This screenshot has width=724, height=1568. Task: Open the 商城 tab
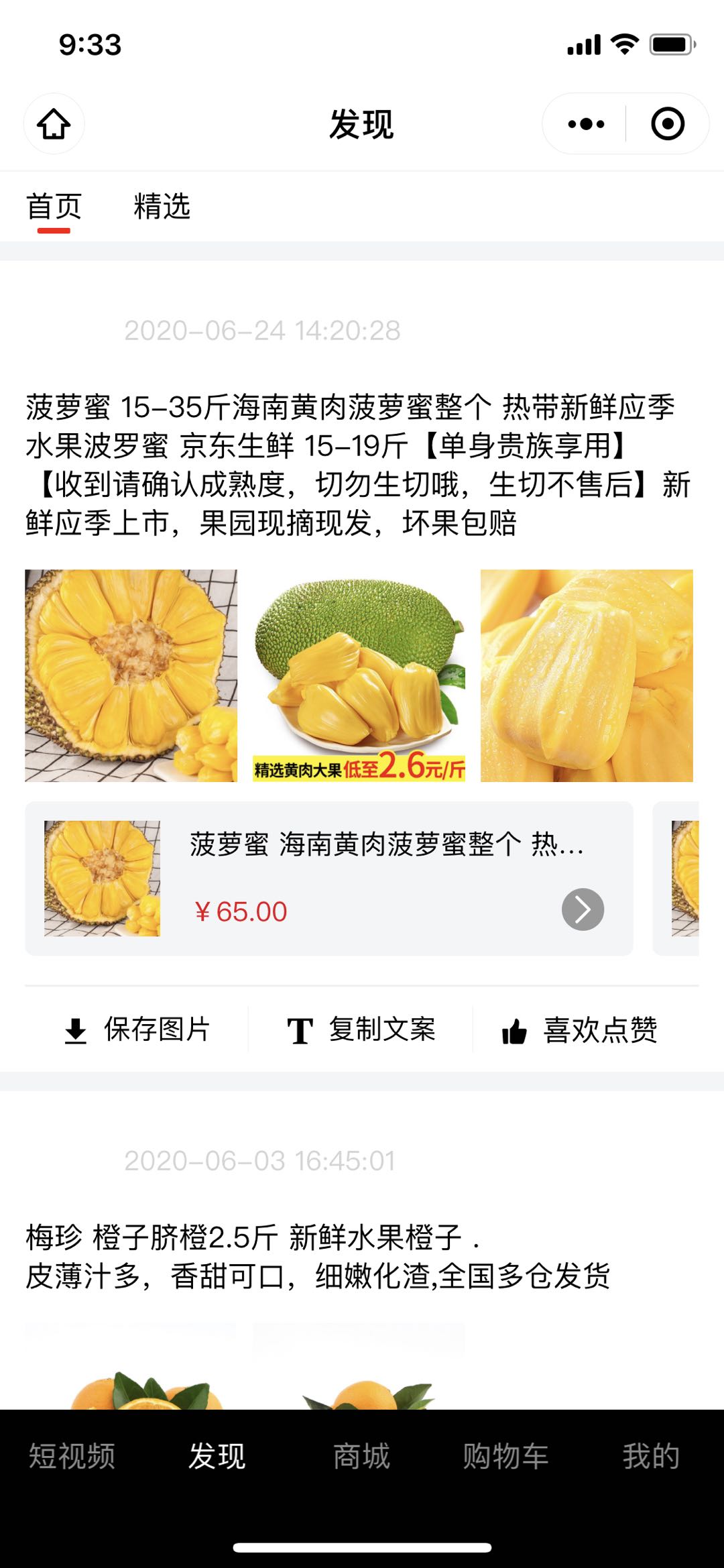[361, 1456]
